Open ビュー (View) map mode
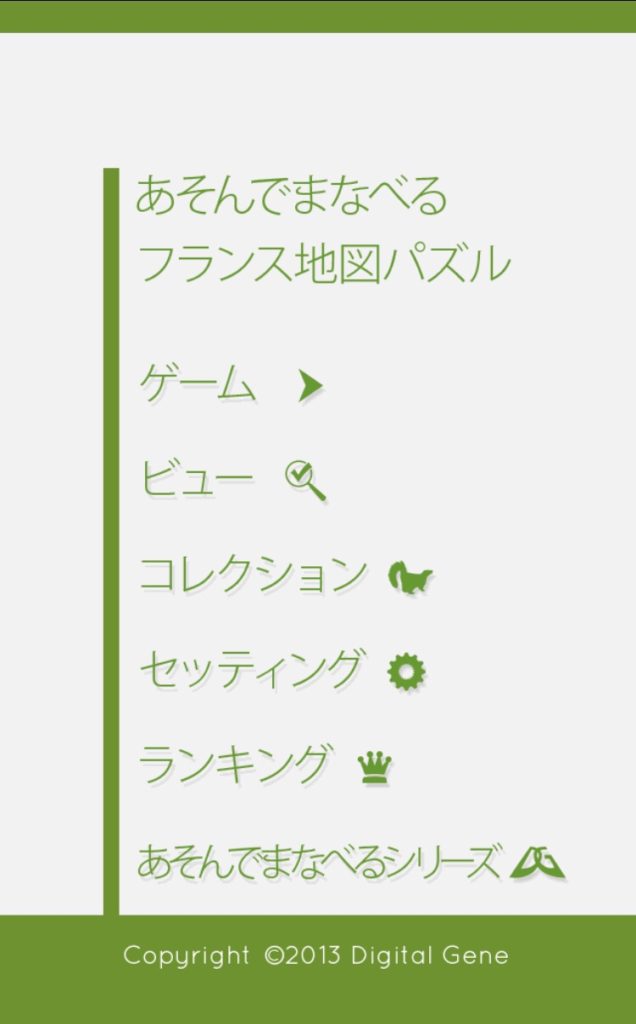The height and width of the screenshot is (1024, 636). tap(232, 480)
